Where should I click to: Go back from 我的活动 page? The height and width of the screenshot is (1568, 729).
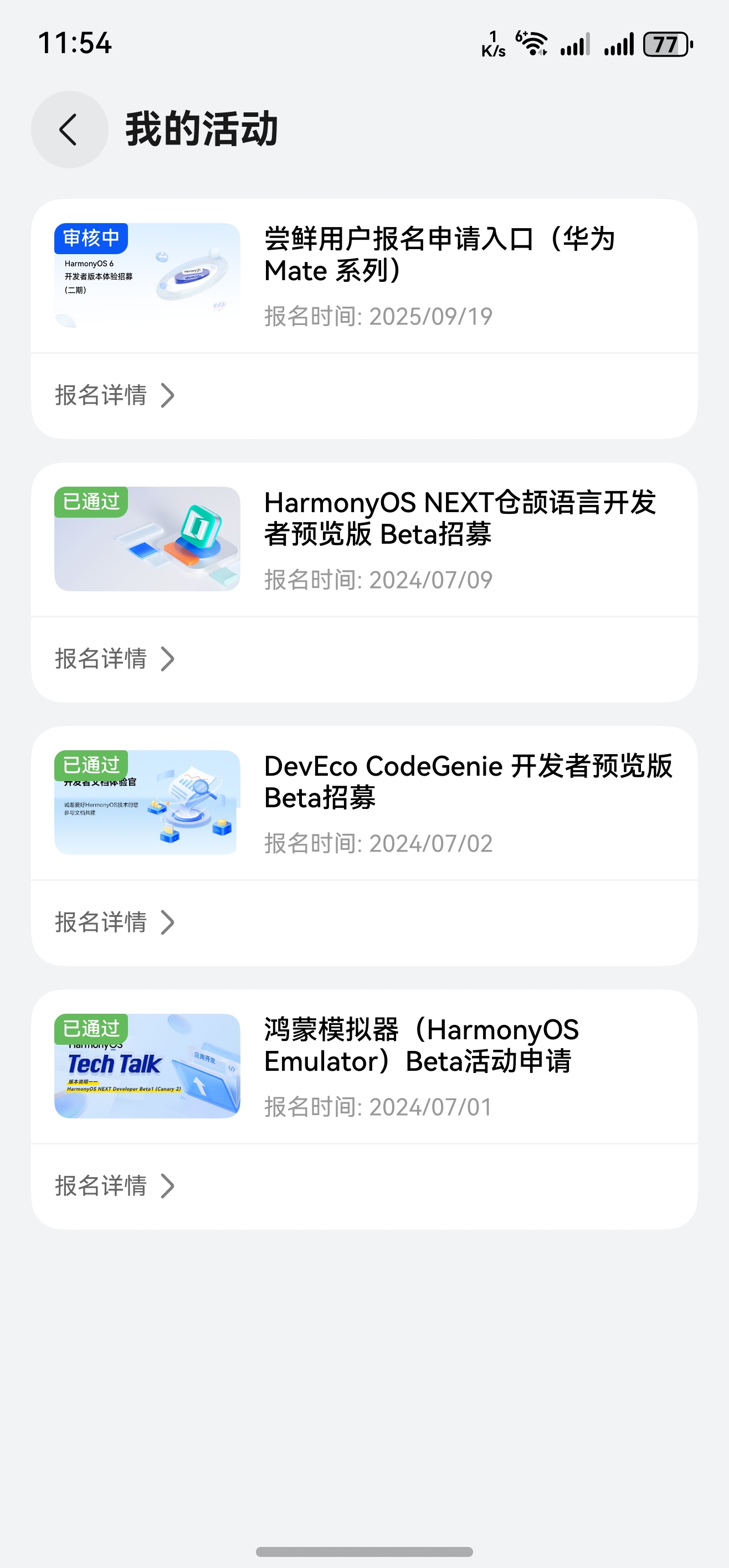point(69,129)
